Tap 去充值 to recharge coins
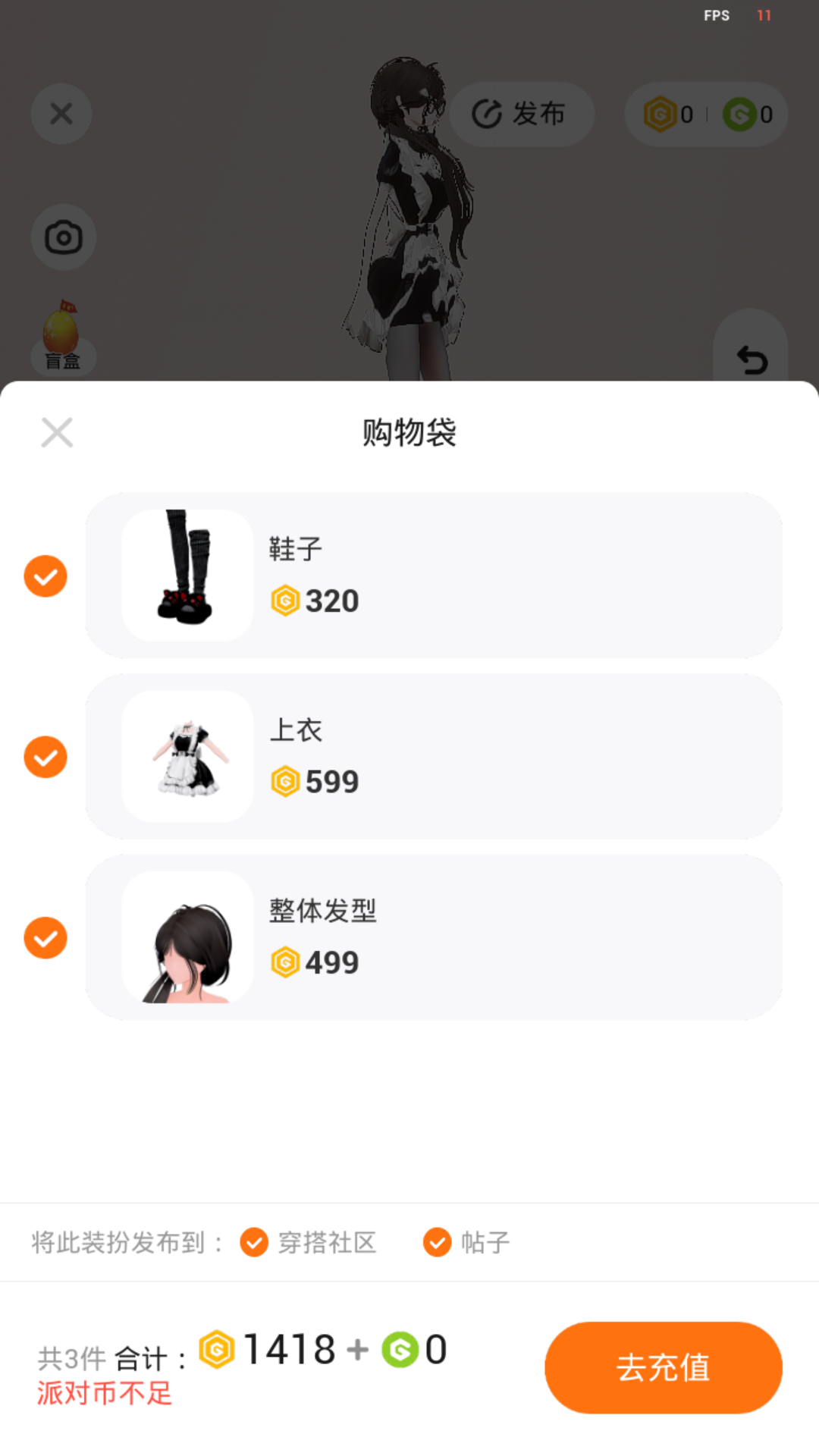This screenshot has width=819, height=1456. click(x=663, y=1367)
